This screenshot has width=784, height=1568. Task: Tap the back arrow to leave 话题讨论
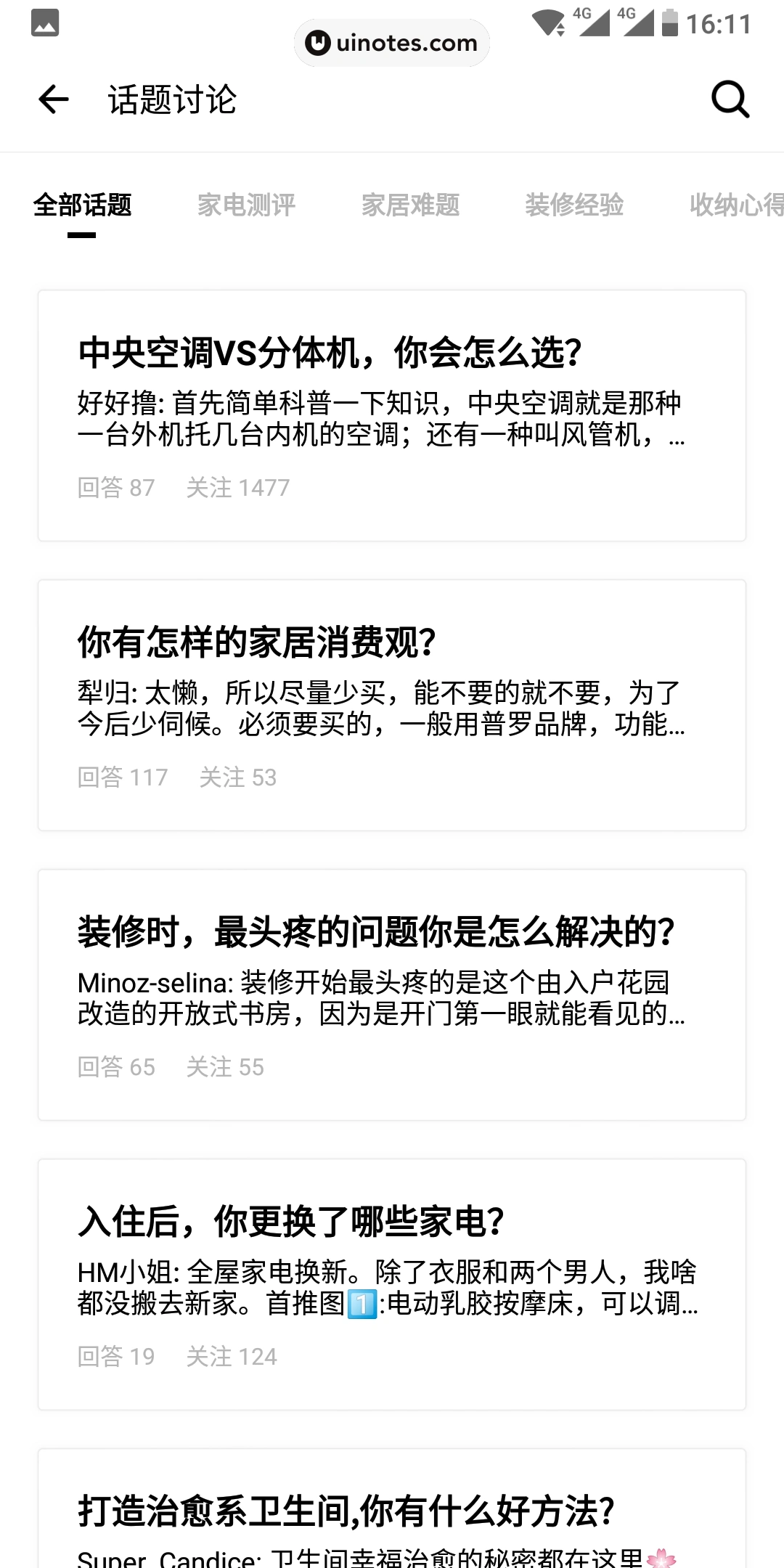click(x=53, y=100)
